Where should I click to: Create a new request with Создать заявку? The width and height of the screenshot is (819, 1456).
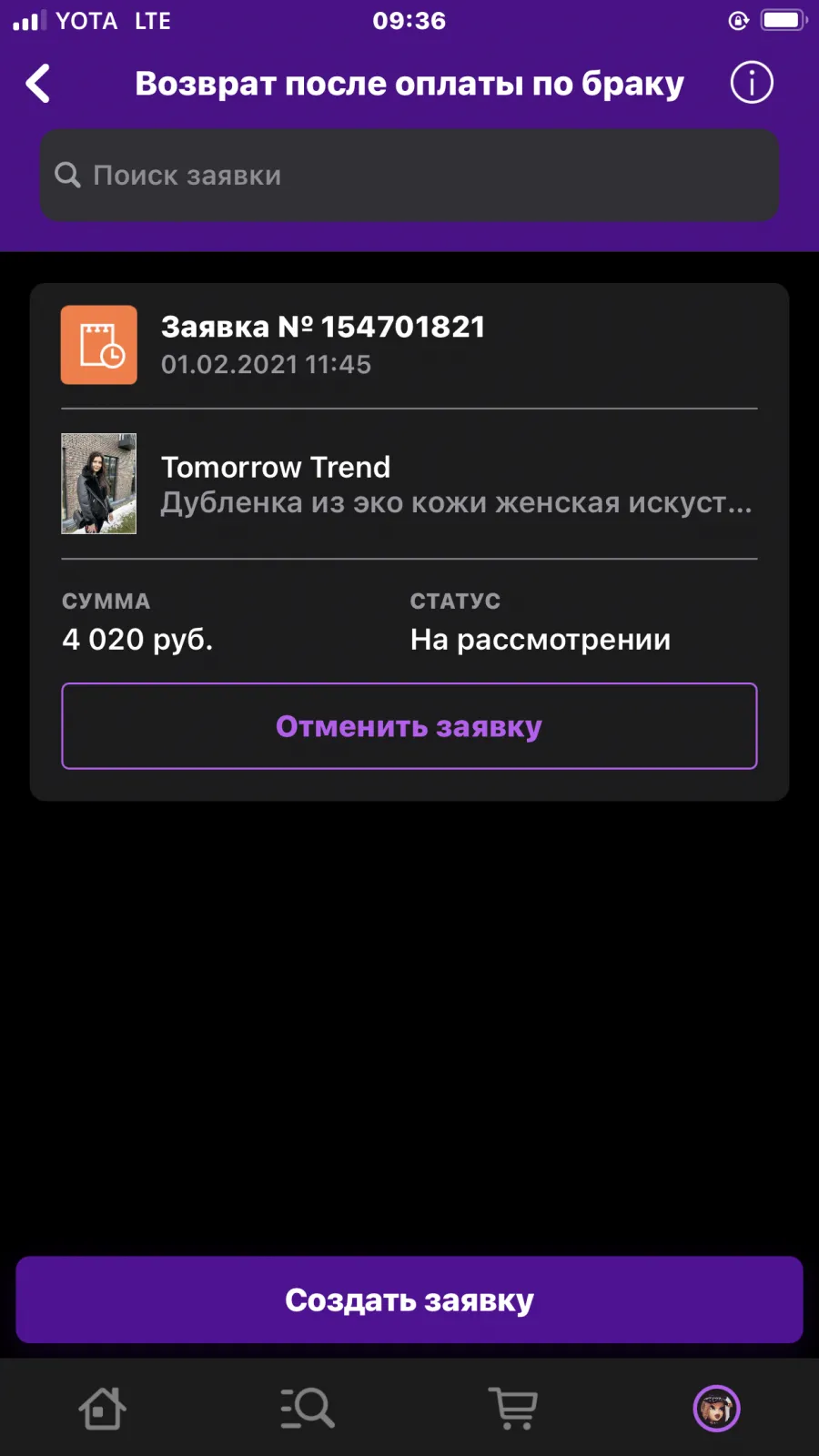click(409, 1299)
